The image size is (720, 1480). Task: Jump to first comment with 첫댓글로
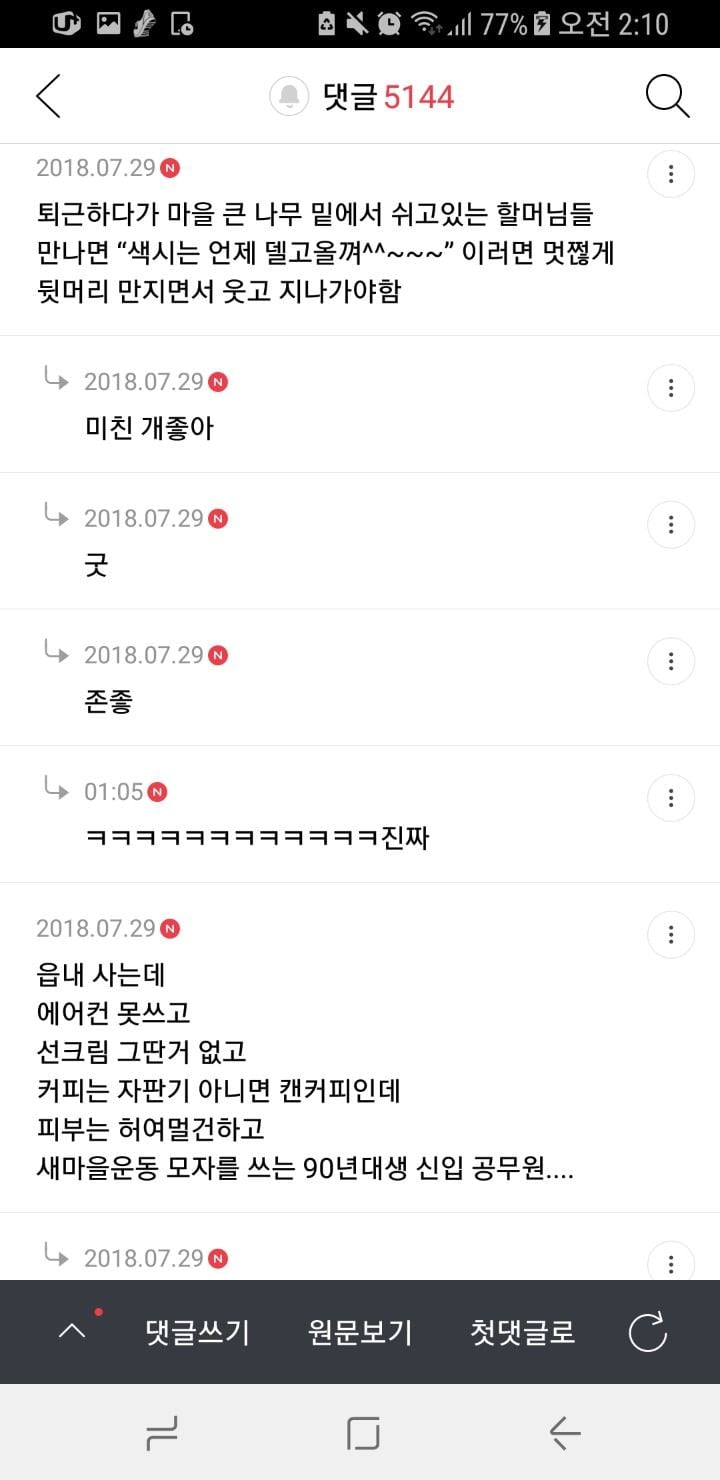(x=523, y=1332)
